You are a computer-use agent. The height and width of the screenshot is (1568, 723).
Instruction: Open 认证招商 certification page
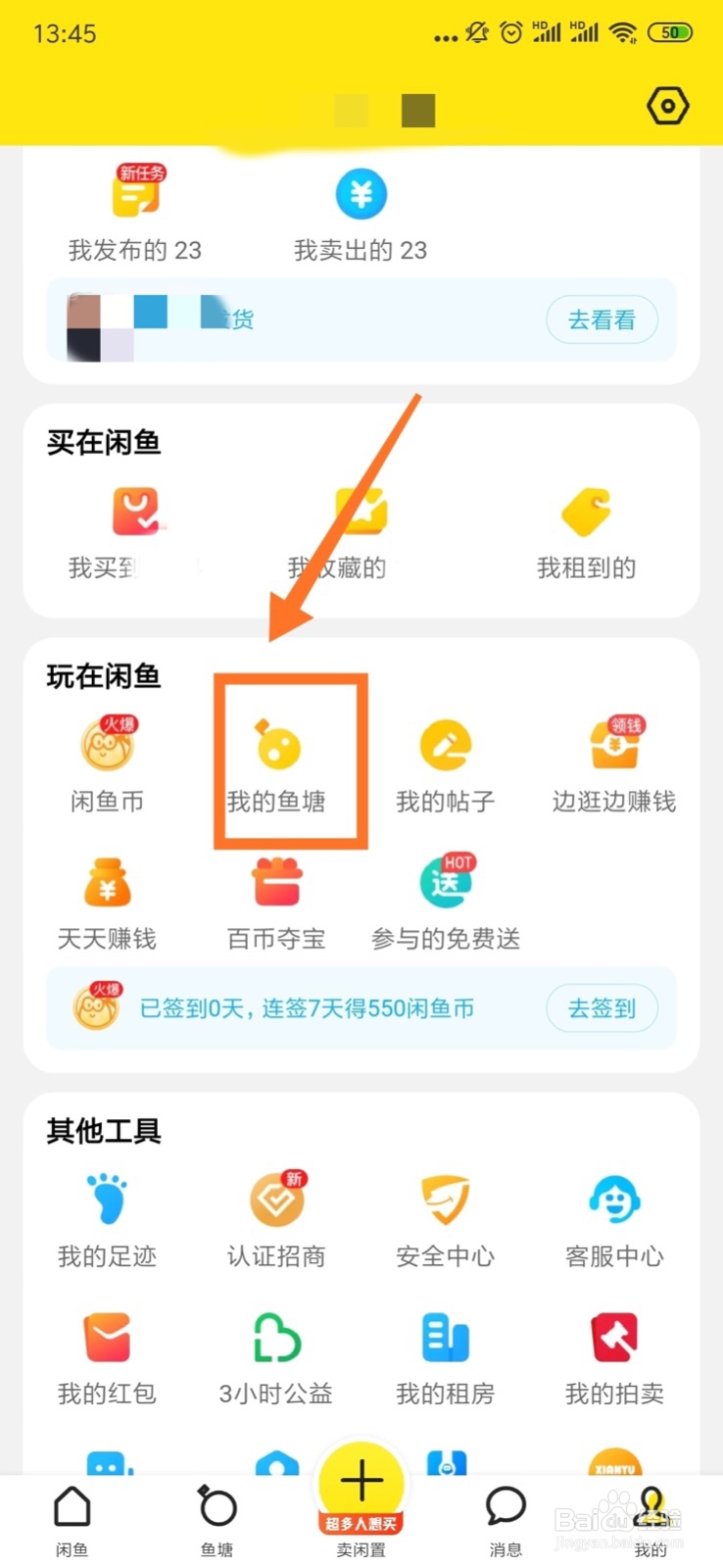pyautogui.click(x=275, y=1215)
